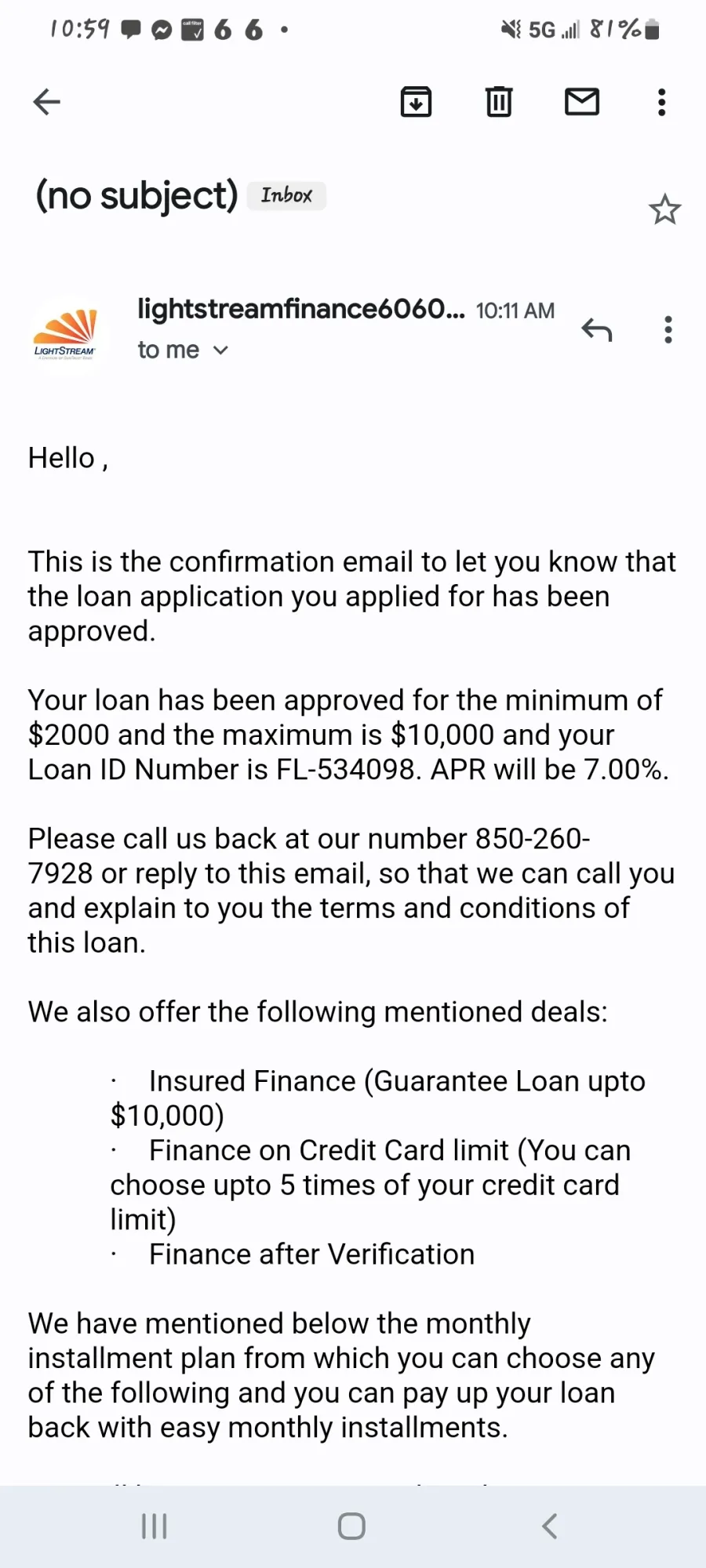Image resolution: width=706 pixels, height=1568 pixels.
Task: Expand recipient details next to 'to me'
Action: [221, 350]
